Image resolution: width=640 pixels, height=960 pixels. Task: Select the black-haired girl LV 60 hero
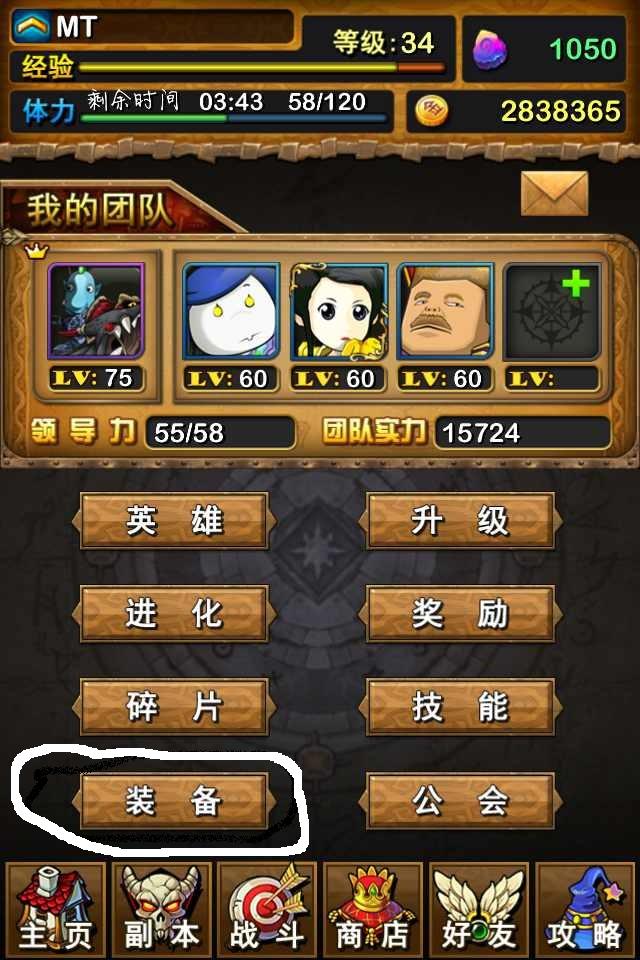pyautogui.click(x=338, y=311)
